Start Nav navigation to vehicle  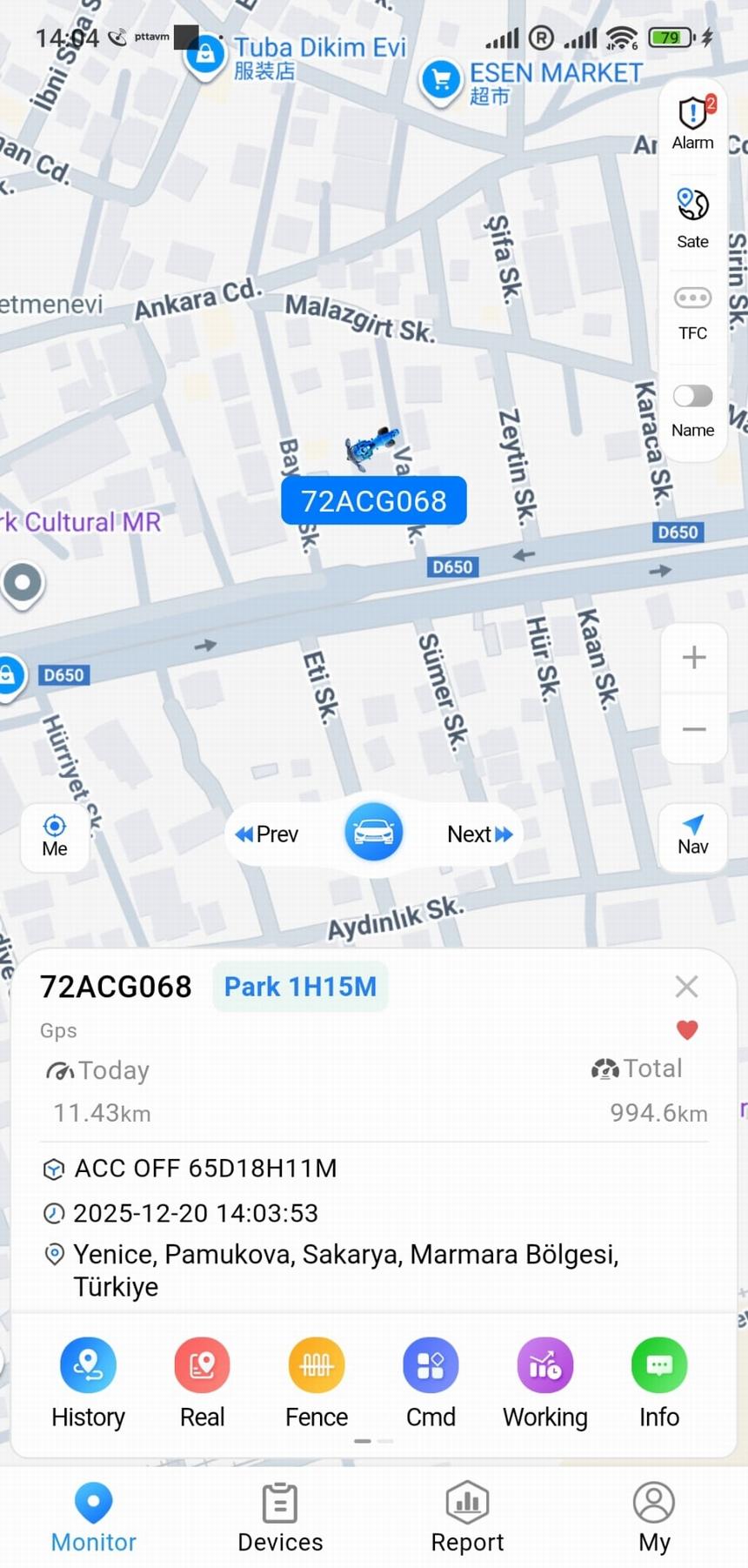point(692,834)
